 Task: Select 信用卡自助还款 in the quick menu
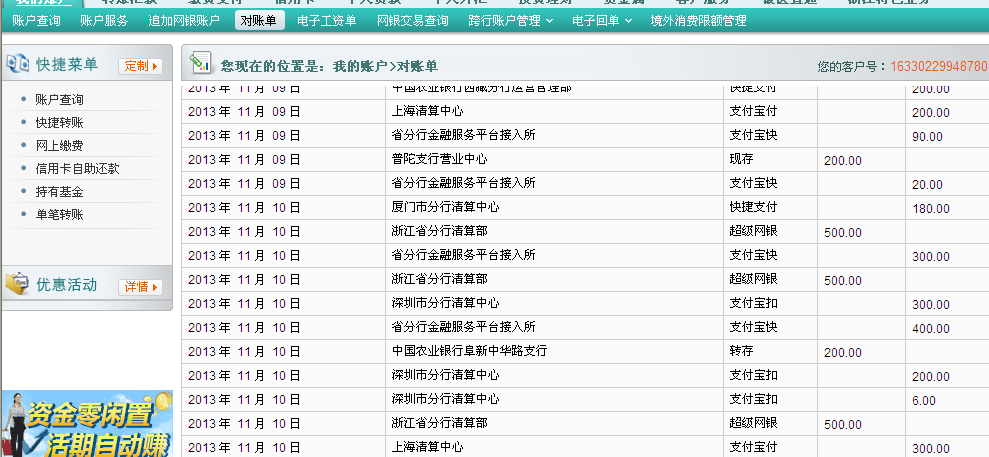coord(77,169)
